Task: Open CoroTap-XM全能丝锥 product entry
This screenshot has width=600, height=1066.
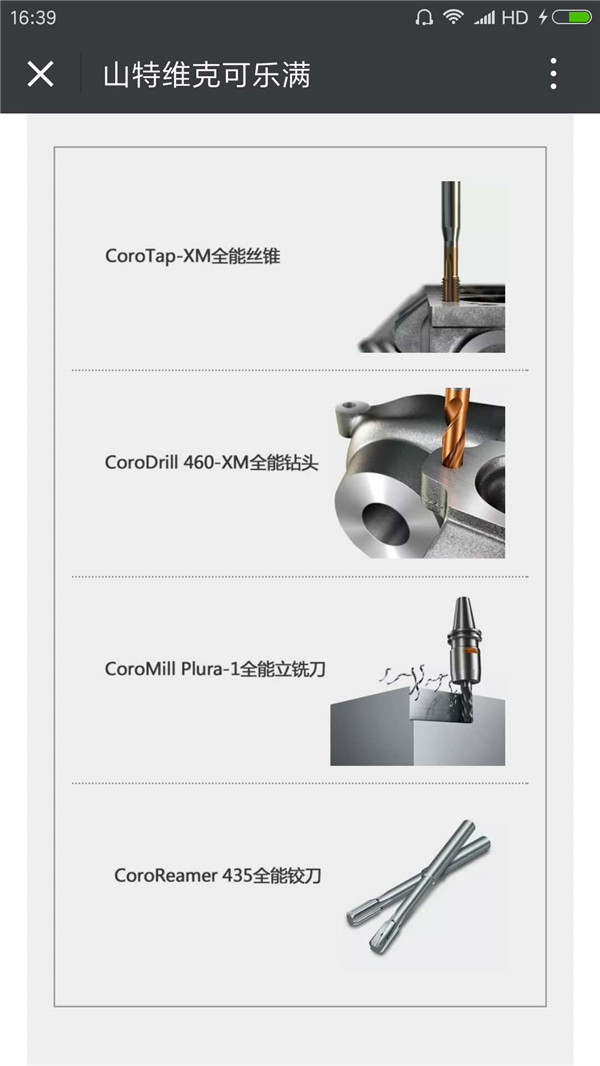Action: tap(193, 256)
